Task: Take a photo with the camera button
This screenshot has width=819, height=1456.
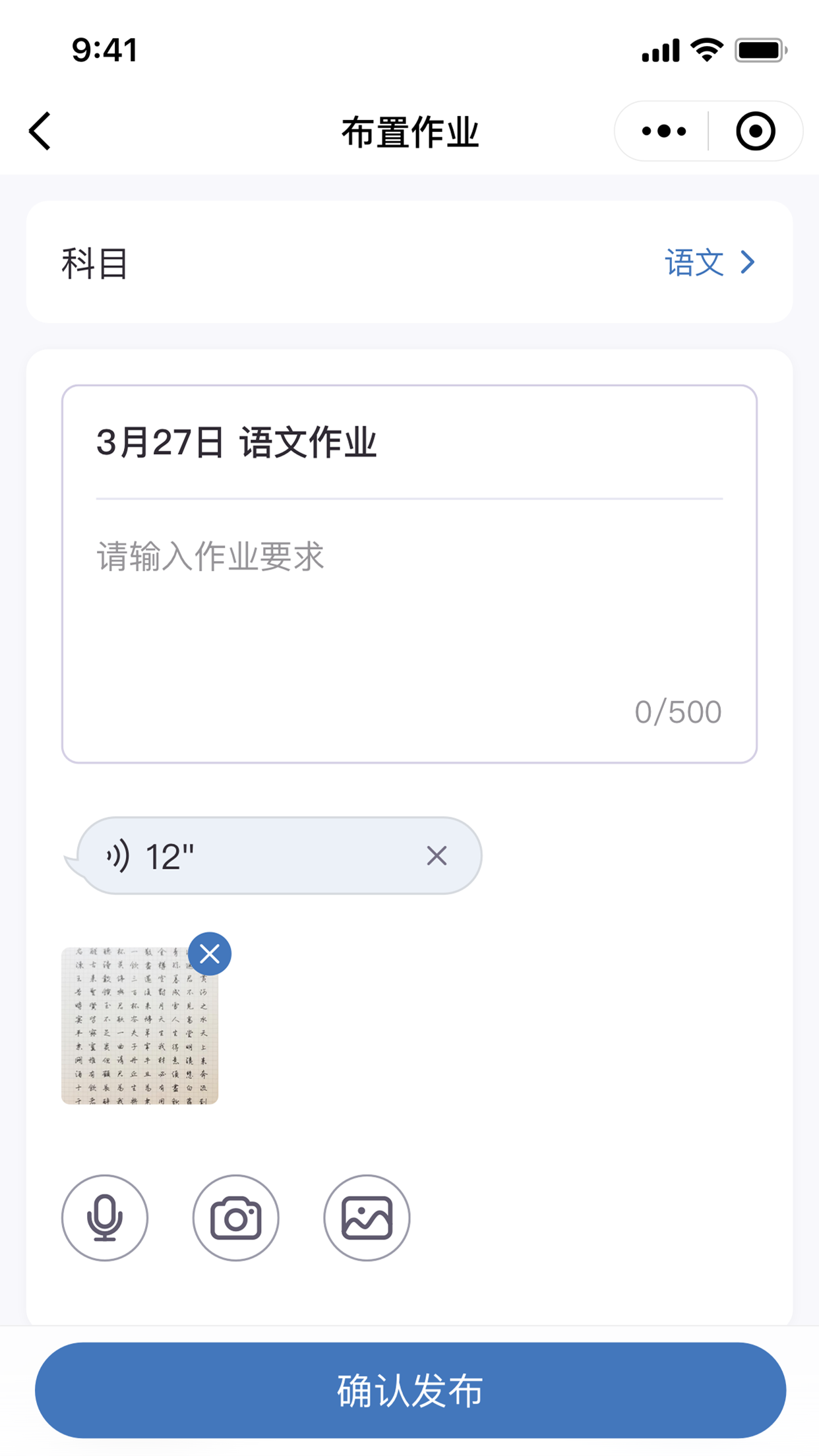Action: coord(236,1218)
